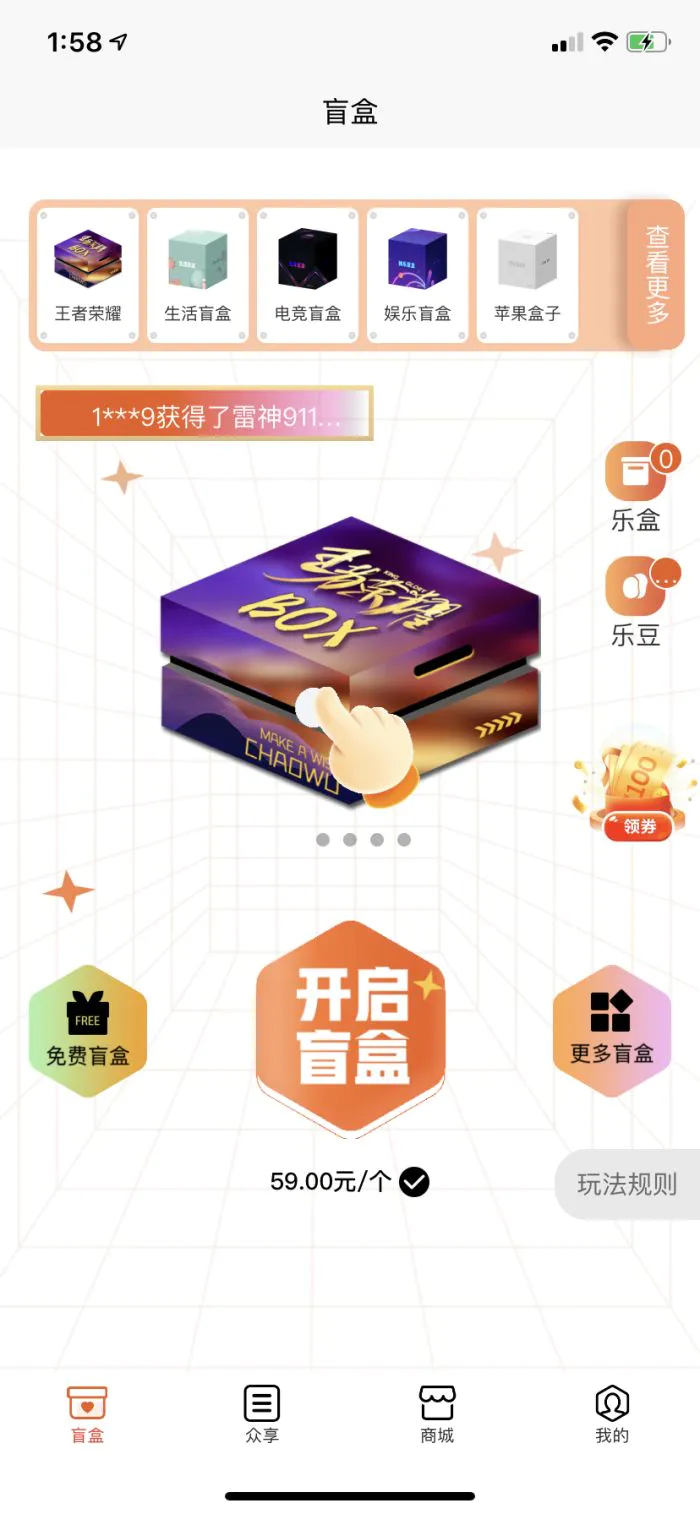Image resolution: width=700 pixels, height=1514 pixels.
Task: Open the 乐盒 storage icon
Action: [636, 487]
